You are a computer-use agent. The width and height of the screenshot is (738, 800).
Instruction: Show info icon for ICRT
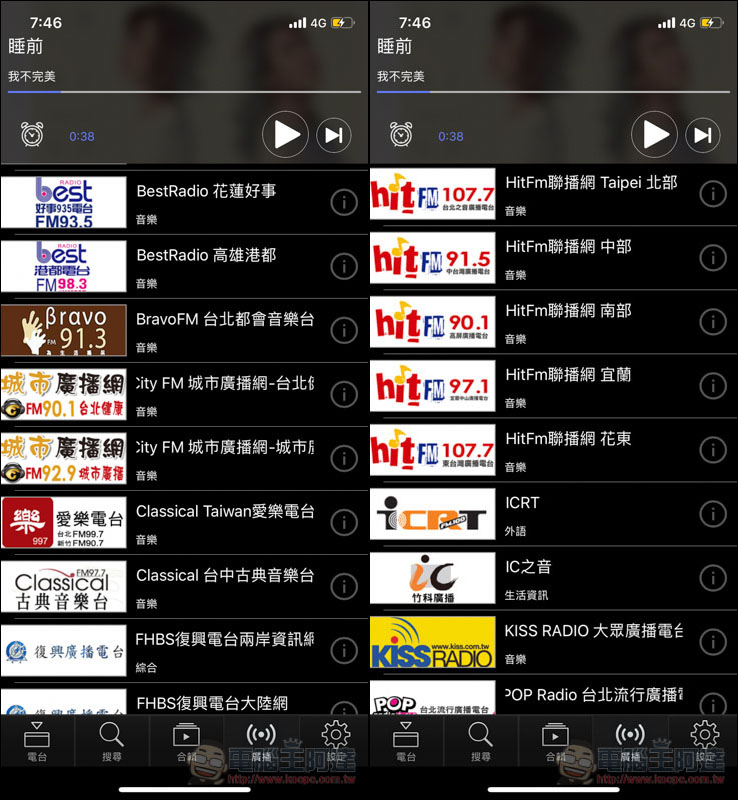(x=712, y=514)
